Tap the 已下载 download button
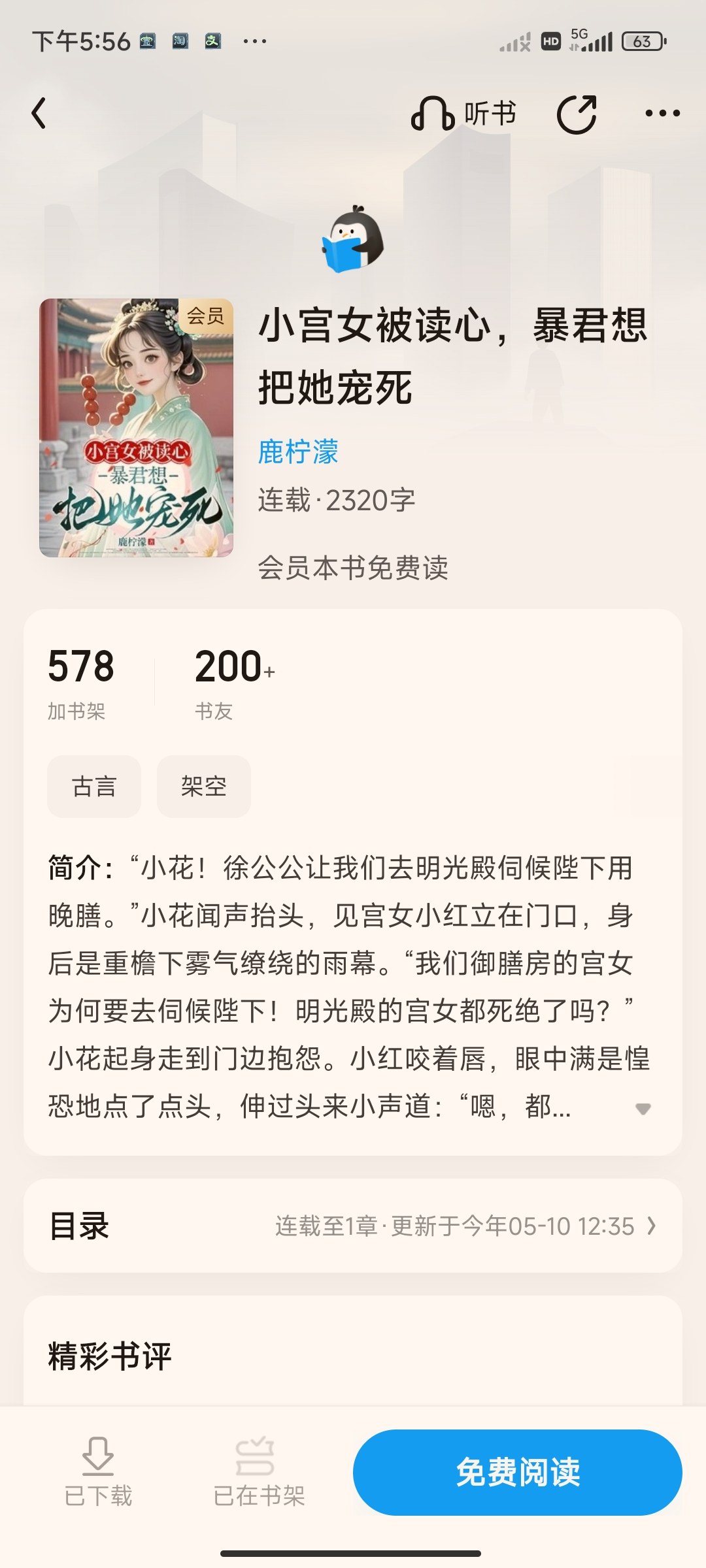706x1568 pixels. [98, 1473]
